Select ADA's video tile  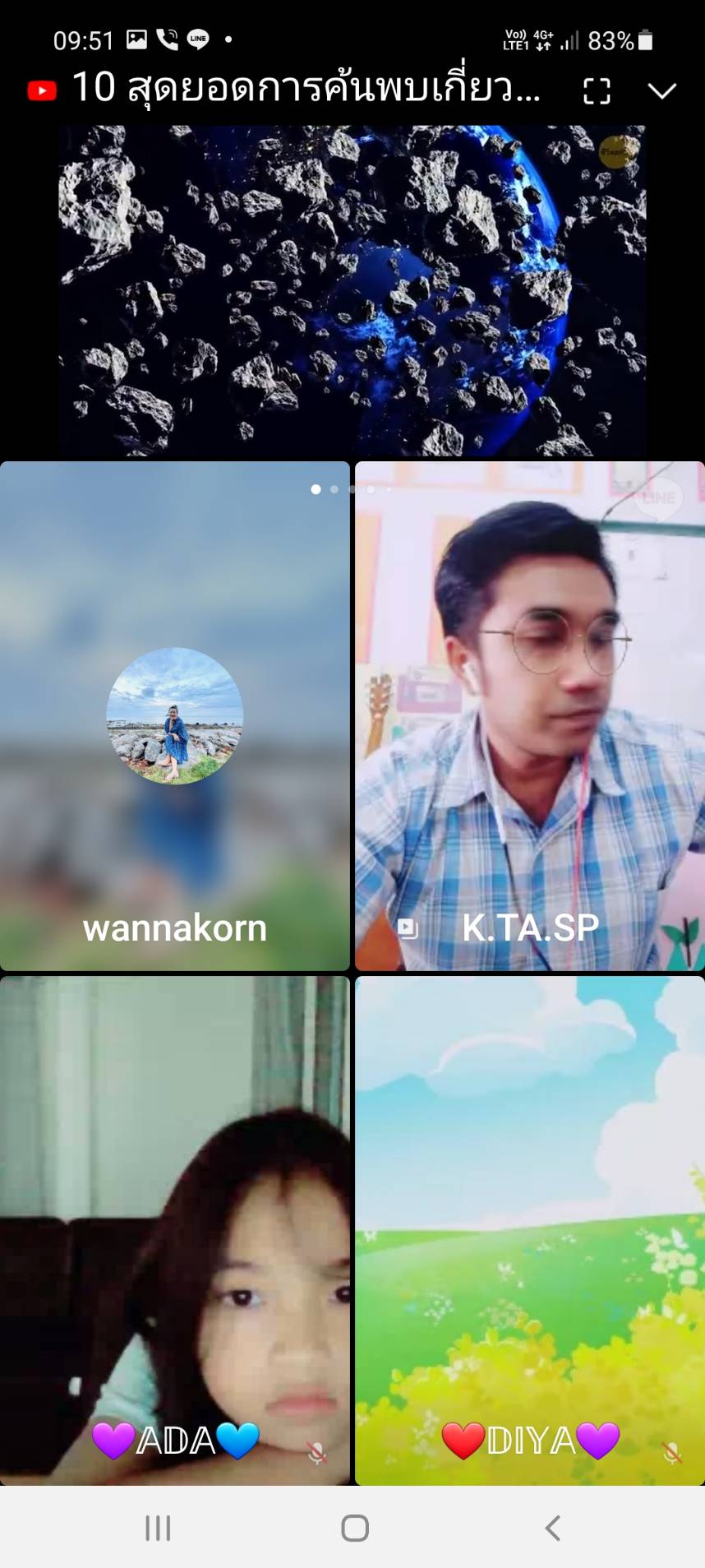(x=174, y=1229)
